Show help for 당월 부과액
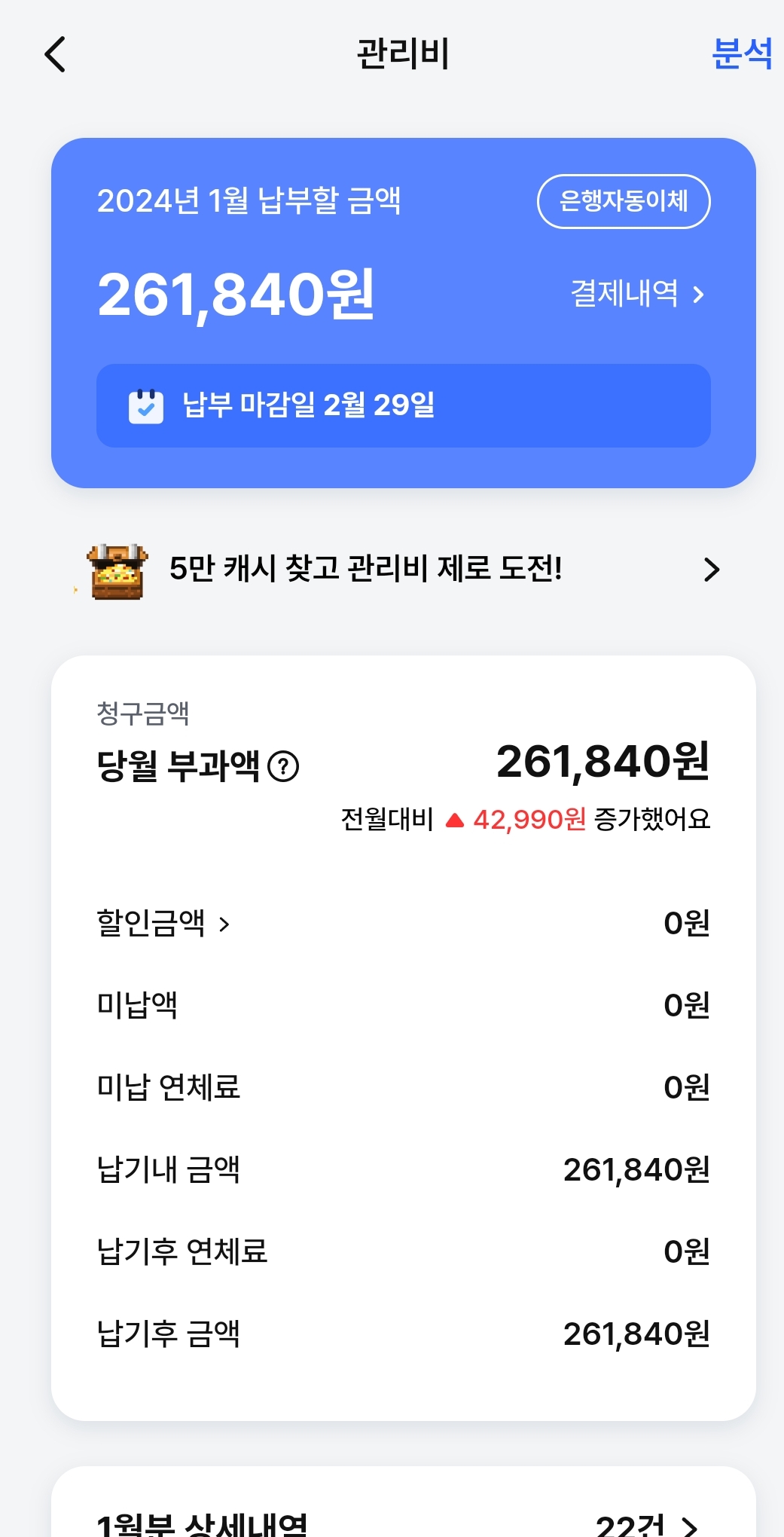The height and width of the screenshot is (1537, 784). pos(284,767)
